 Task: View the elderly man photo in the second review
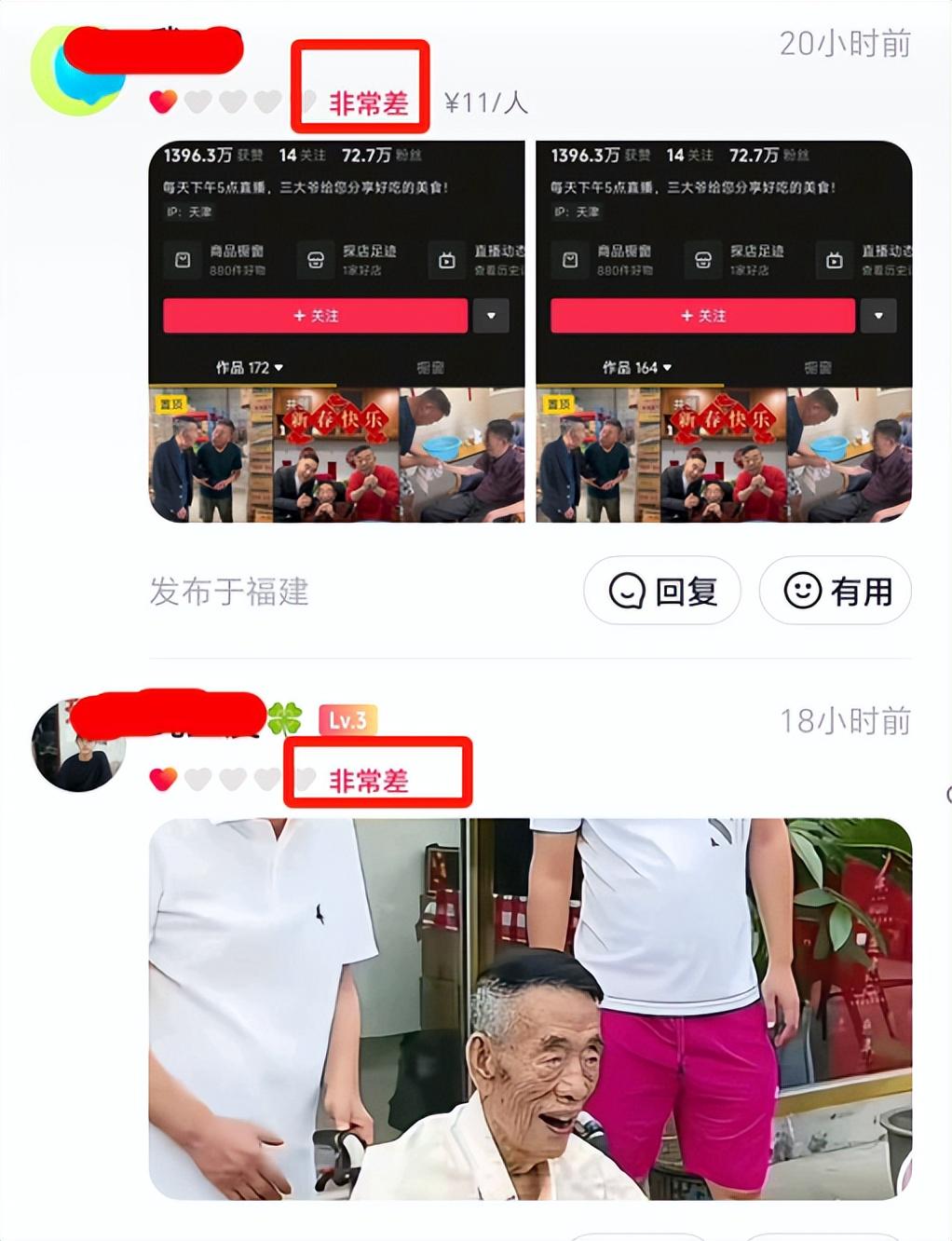[530, 1008]
